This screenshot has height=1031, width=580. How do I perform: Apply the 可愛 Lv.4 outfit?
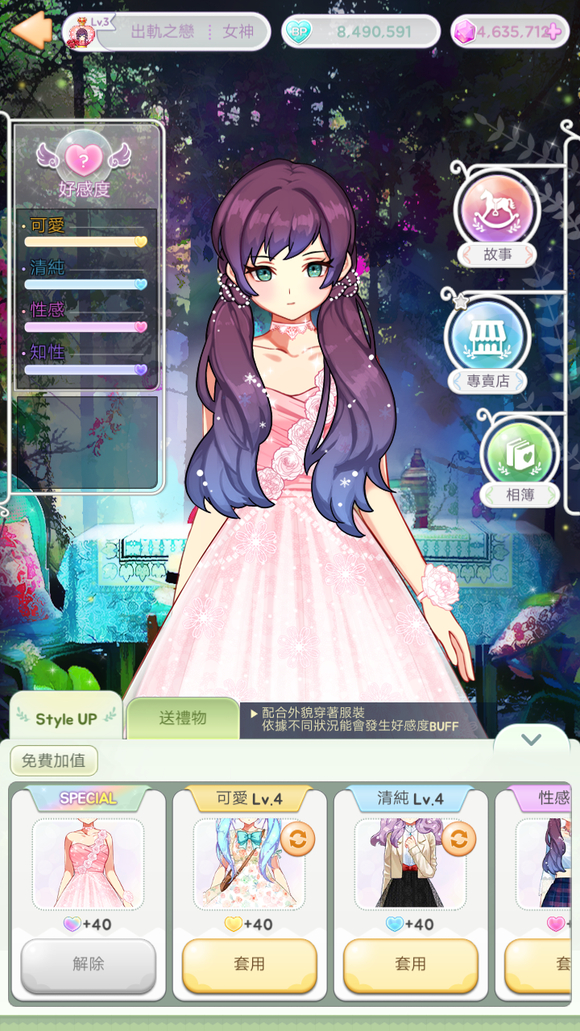pos(249,965)
